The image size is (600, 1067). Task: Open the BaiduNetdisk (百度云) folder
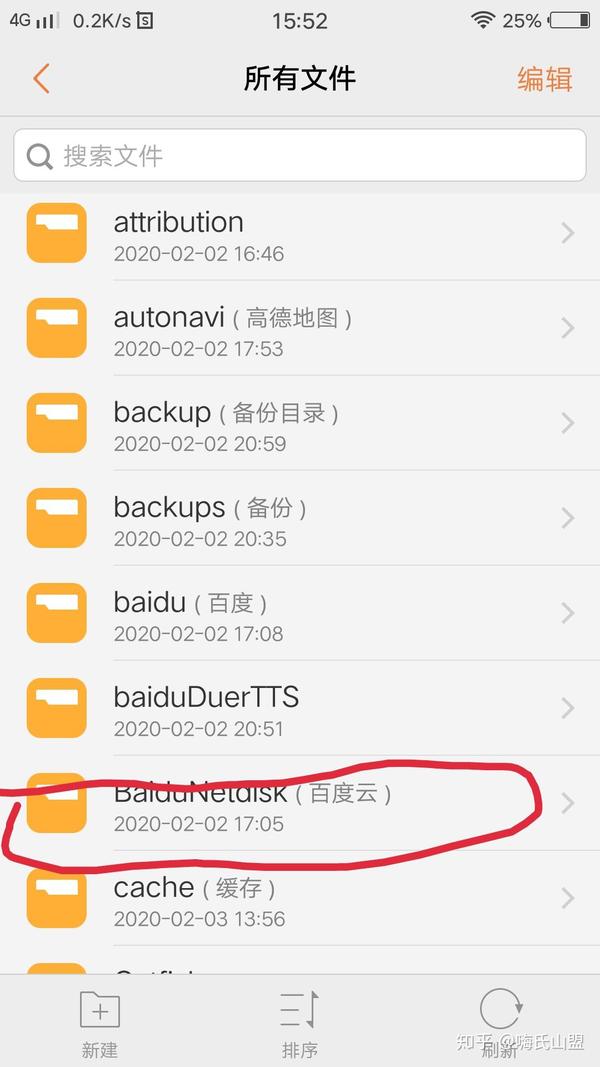pos(300,803)
